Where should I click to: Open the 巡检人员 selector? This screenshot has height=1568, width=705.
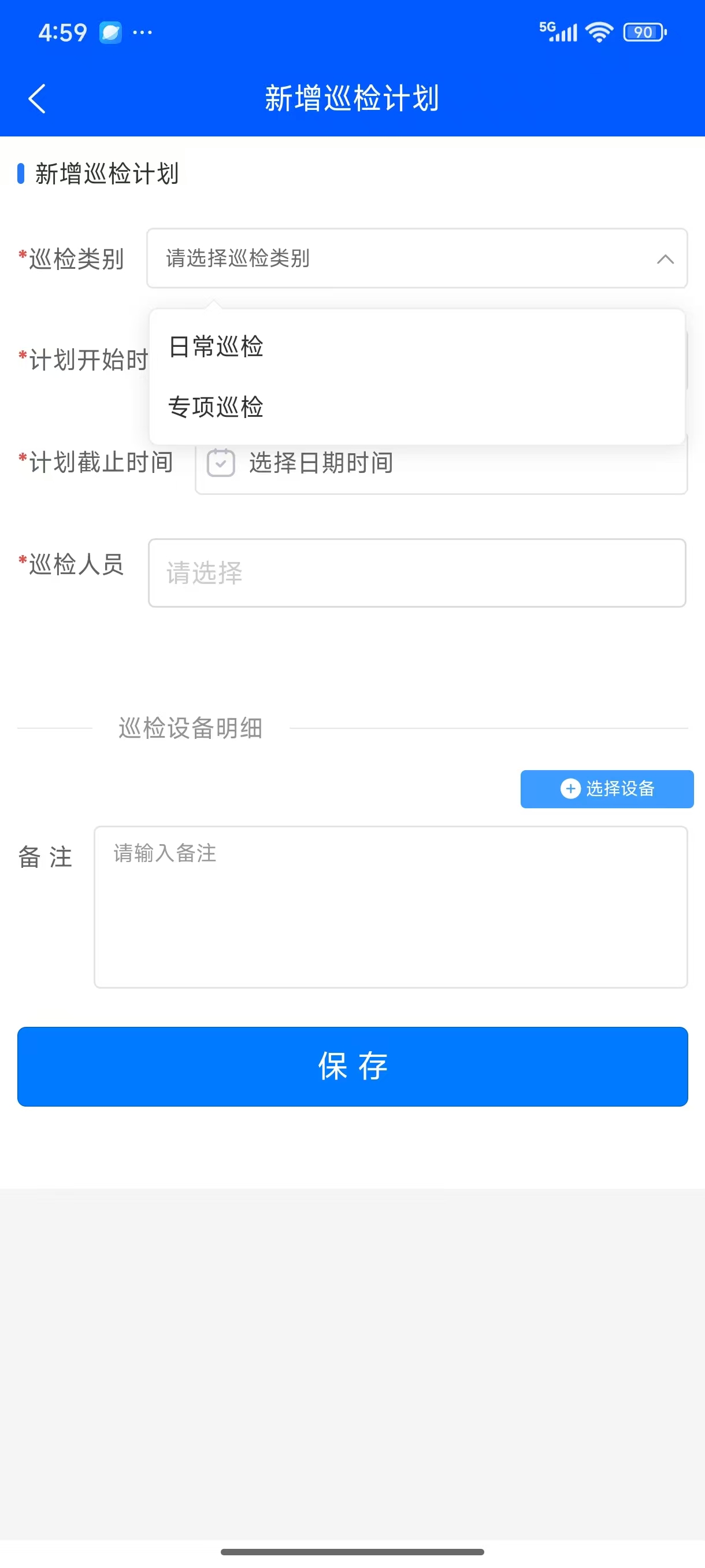[417, 573]
